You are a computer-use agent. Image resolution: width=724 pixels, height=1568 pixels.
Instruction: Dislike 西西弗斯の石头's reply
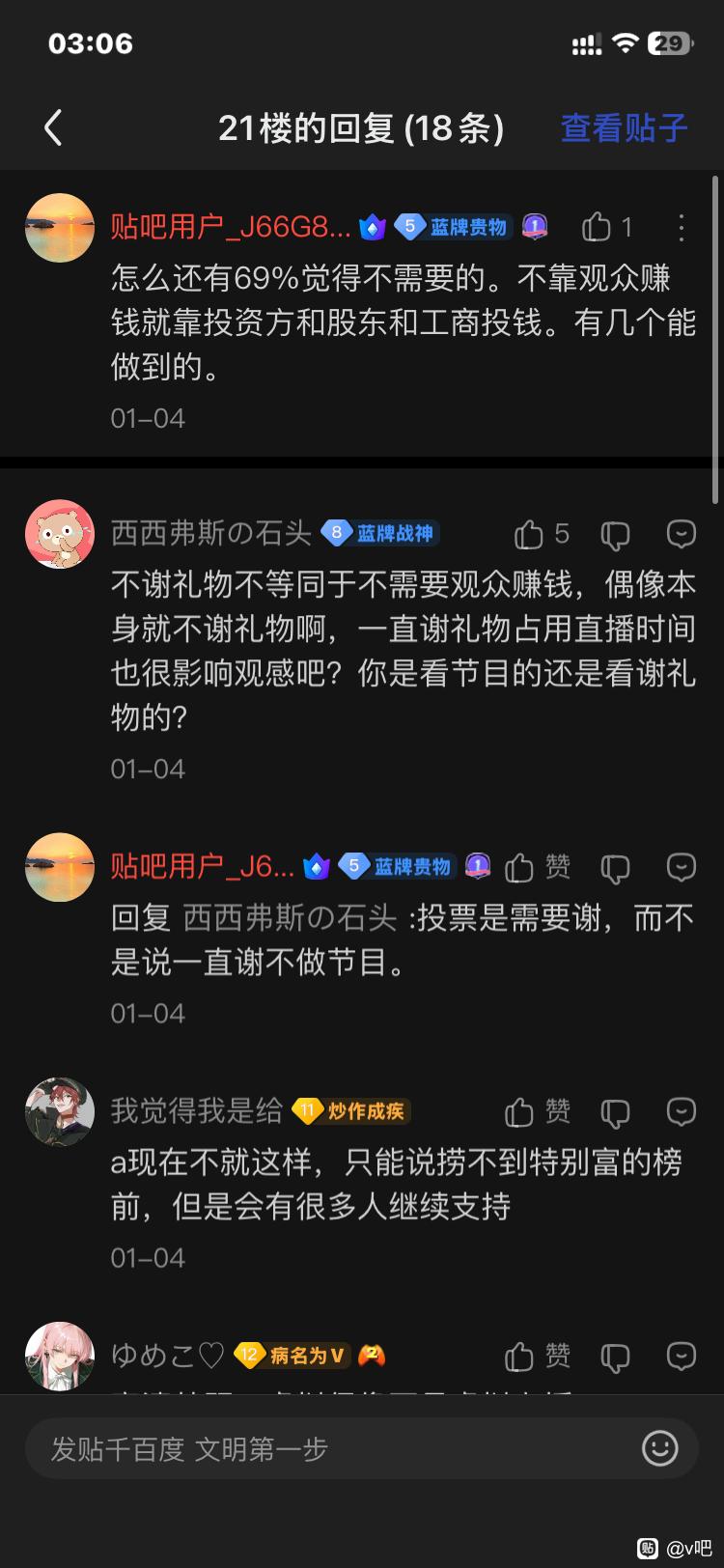coord(615,534)
